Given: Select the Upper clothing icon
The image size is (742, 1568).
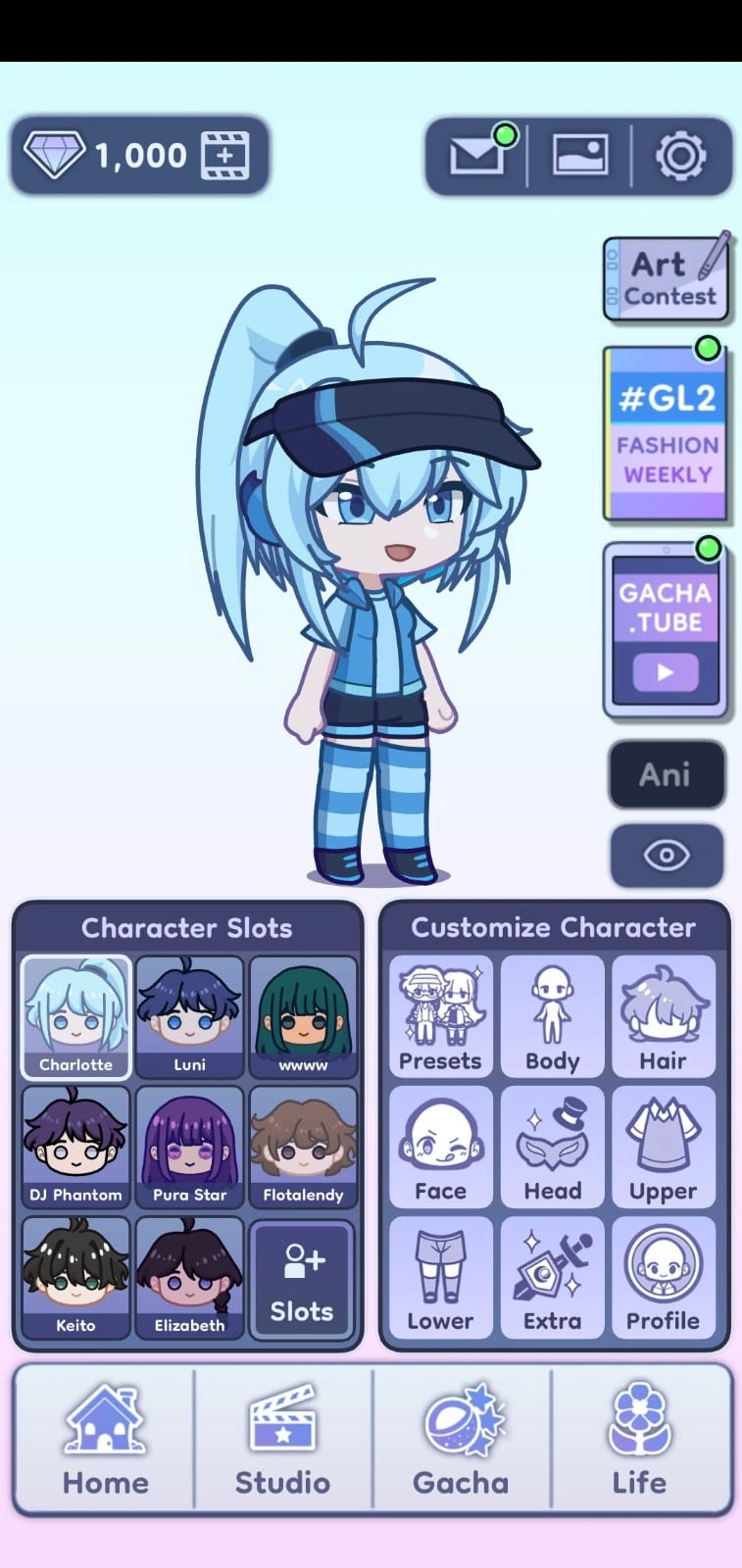Looking at the screenshot, I should click(x=664, y=1147).
